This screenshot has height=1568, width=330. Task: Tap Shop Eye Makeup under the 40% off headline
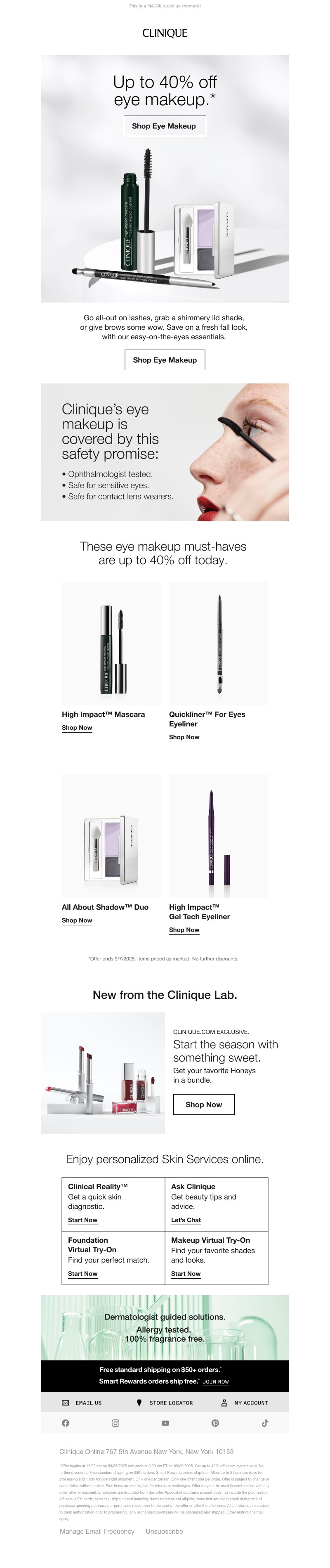pos(164,126)
